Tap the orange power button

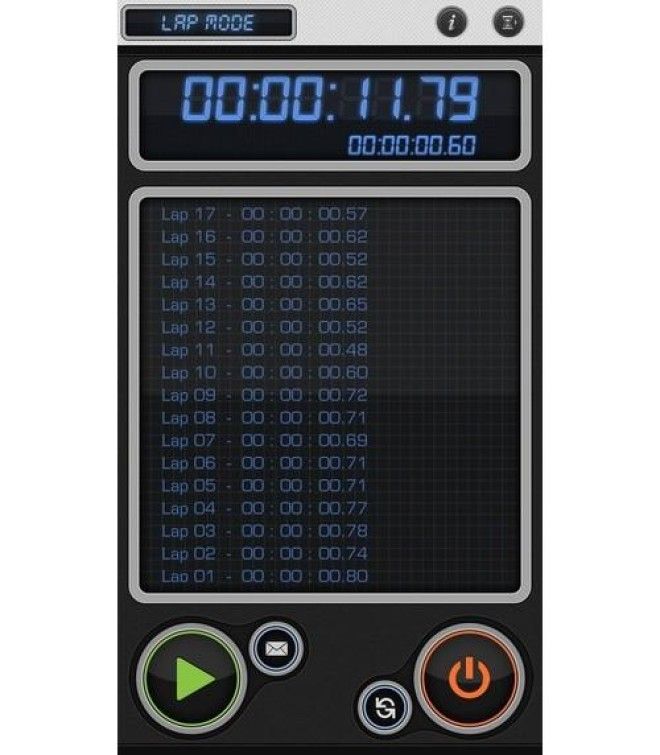tap(468, 677)
